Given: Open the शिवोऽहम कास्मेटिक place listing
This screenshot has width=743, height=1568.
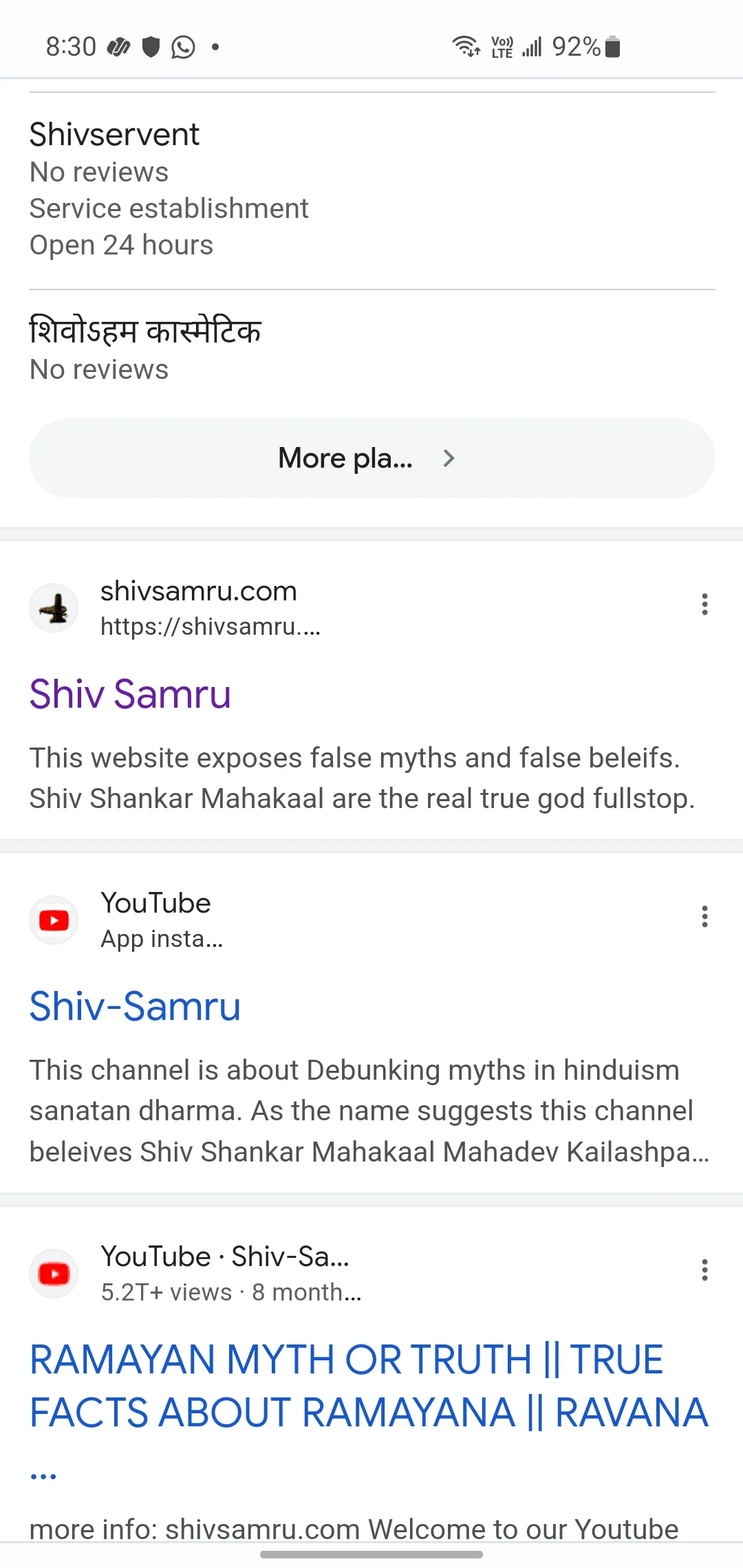Looking at the screenshot, I should 145,331.
